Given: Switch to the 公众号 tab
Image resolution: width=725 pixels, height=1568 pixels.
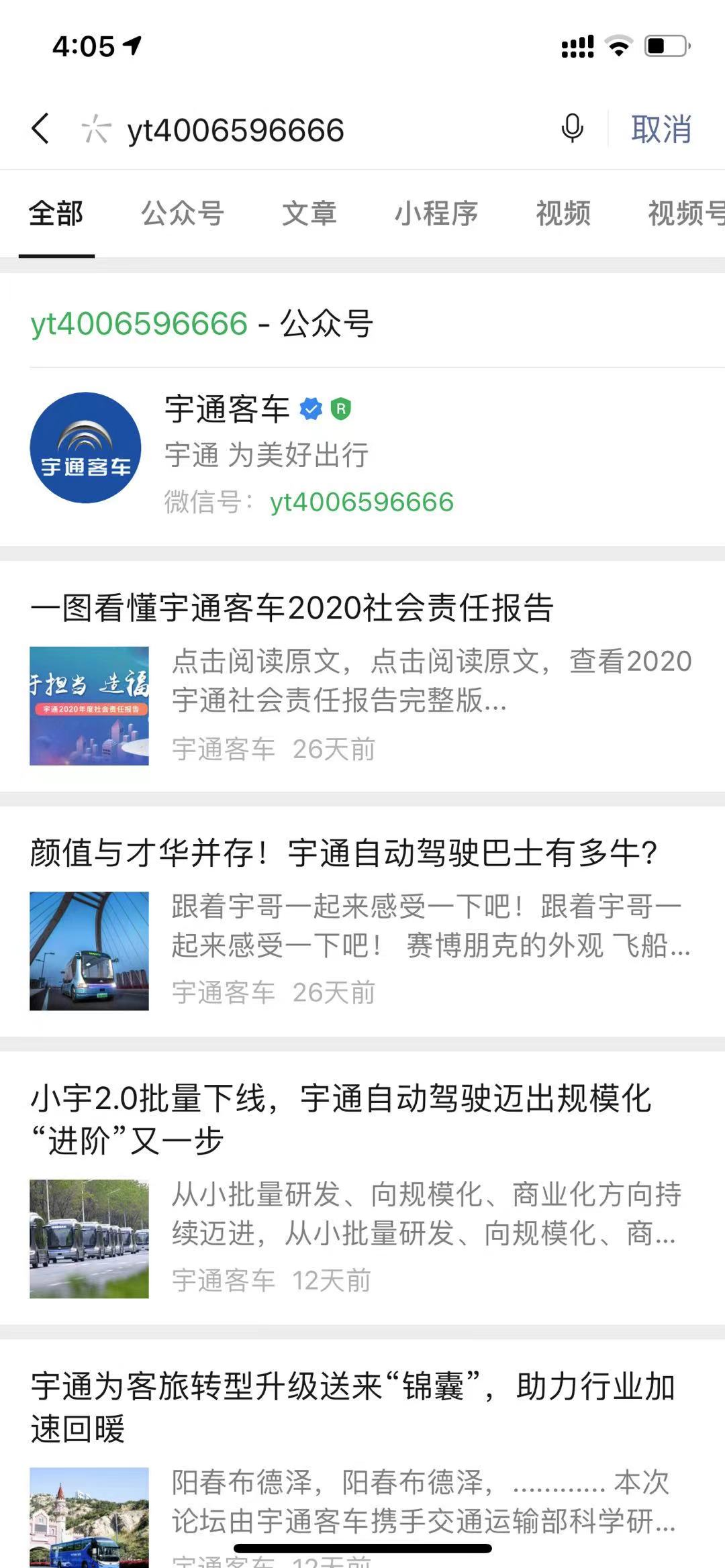Looking at the screenshot, I should point(182,213).
